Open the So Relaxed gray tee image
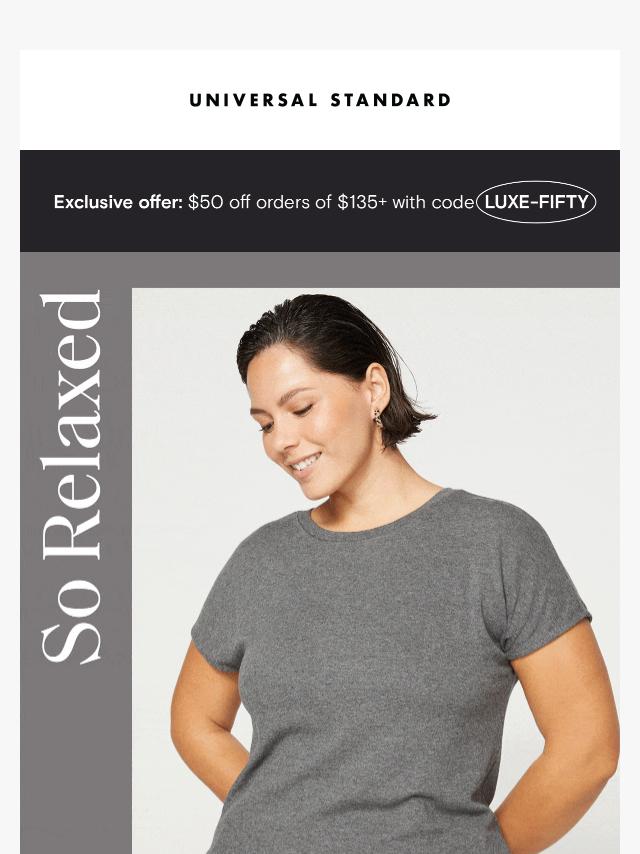 (375, 570)
